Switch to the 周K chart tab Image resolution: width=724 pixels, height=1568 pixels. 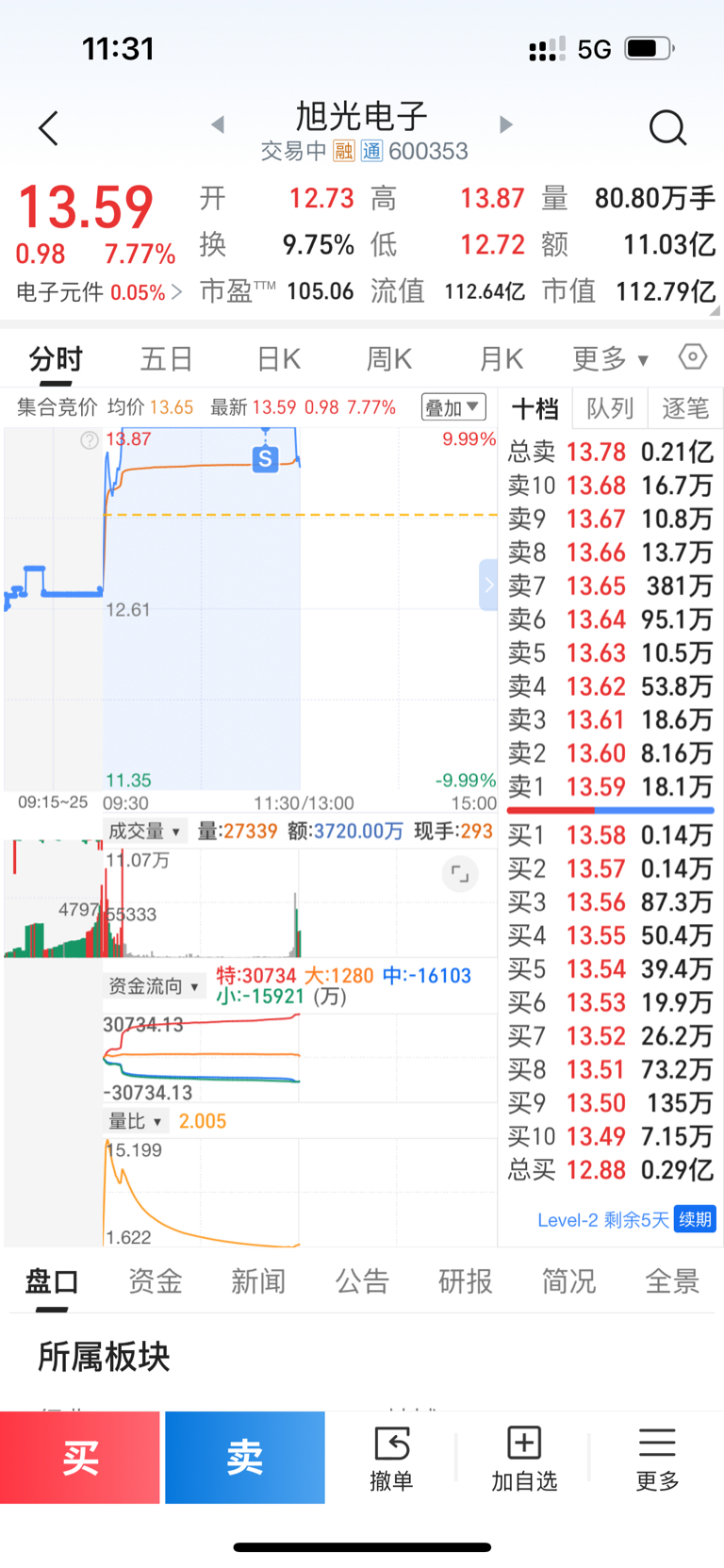pos(389,358)
